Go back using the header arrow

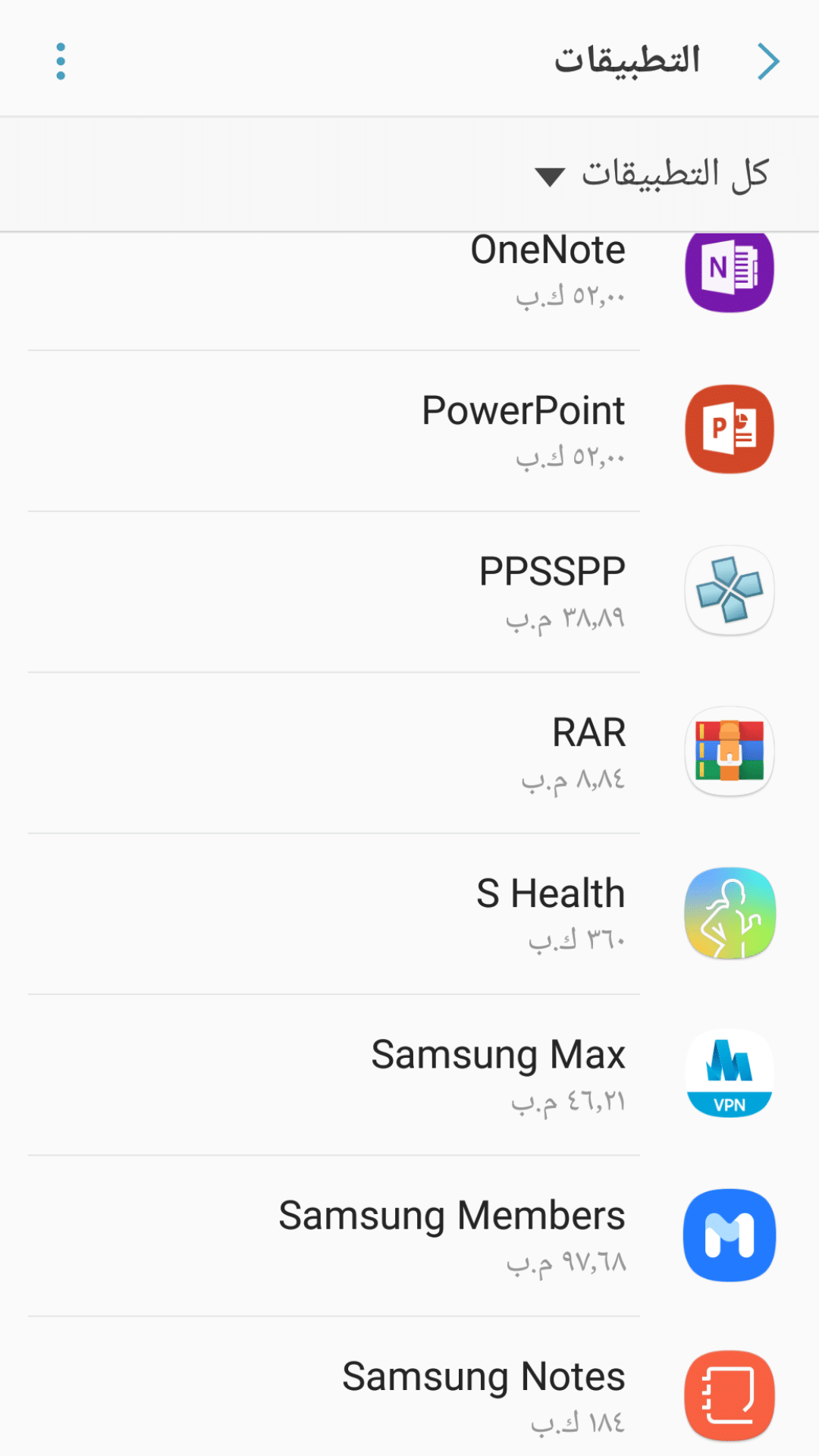(x=768, y=61)
